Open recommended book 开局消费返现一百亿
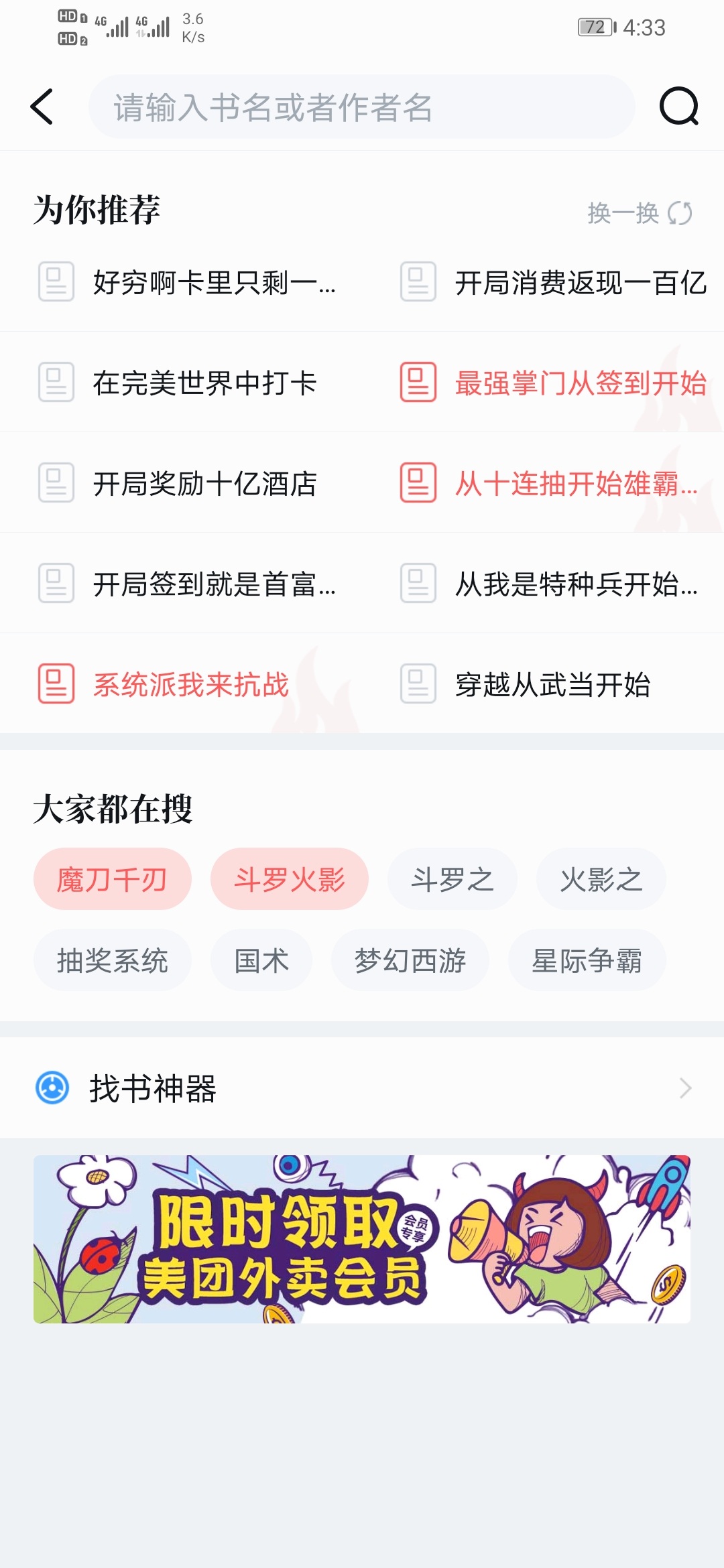Screen dimensions: 724x1568 click(x=580, y=283)
